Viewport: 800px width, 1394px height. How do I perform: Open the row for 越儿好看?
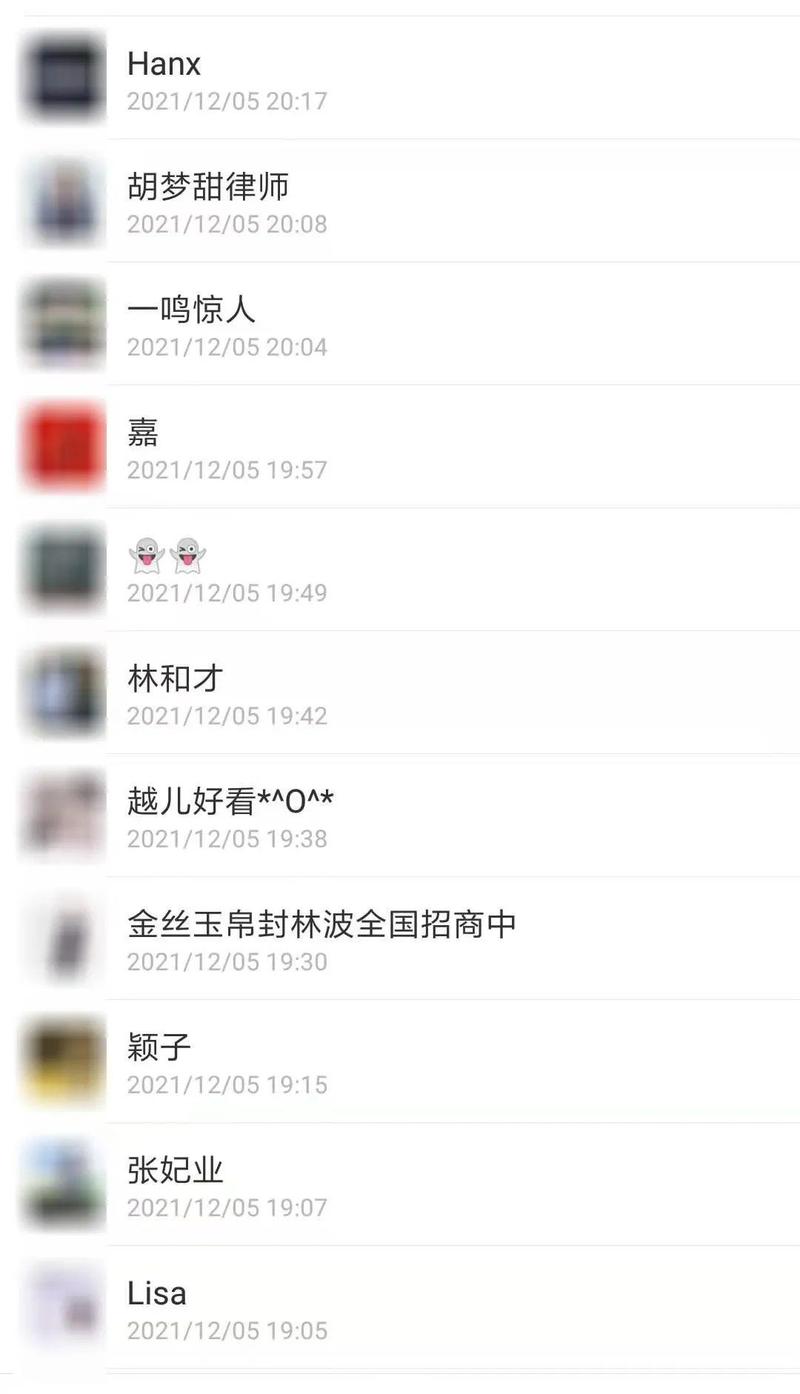point(400,816)
